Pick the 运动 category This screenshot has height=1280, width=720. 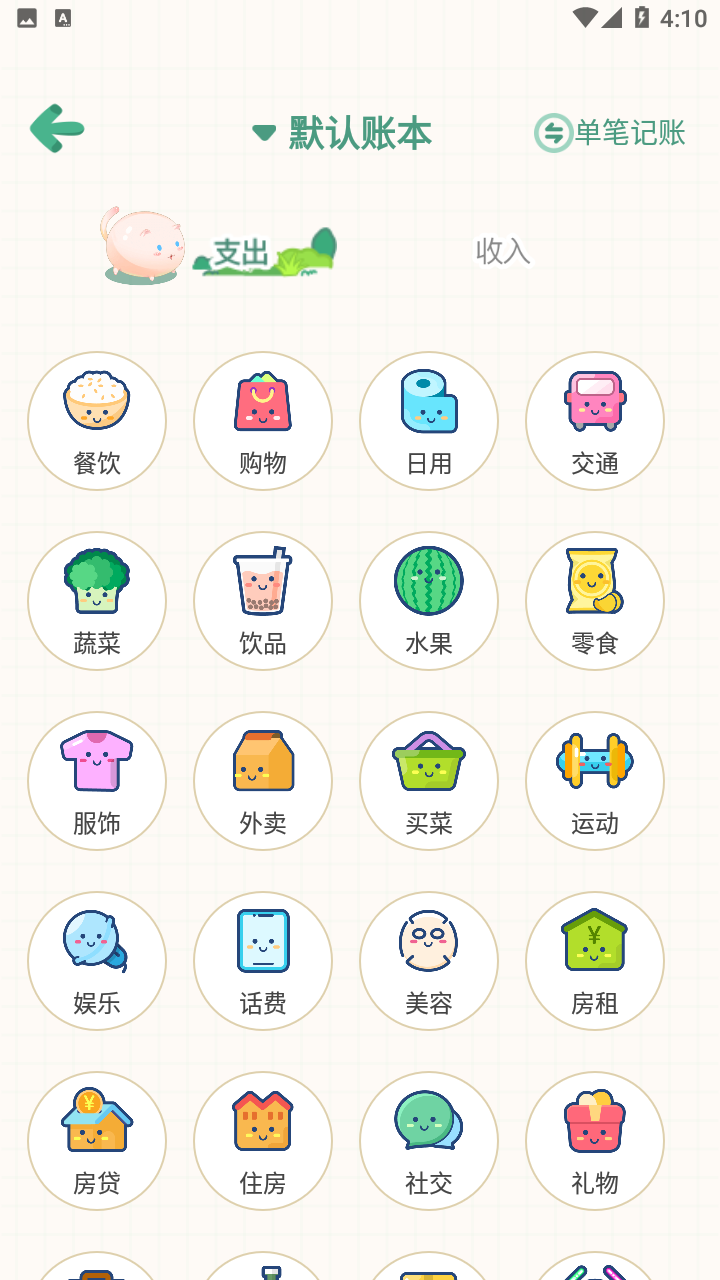pyautogui.click(x=595, y=781)
